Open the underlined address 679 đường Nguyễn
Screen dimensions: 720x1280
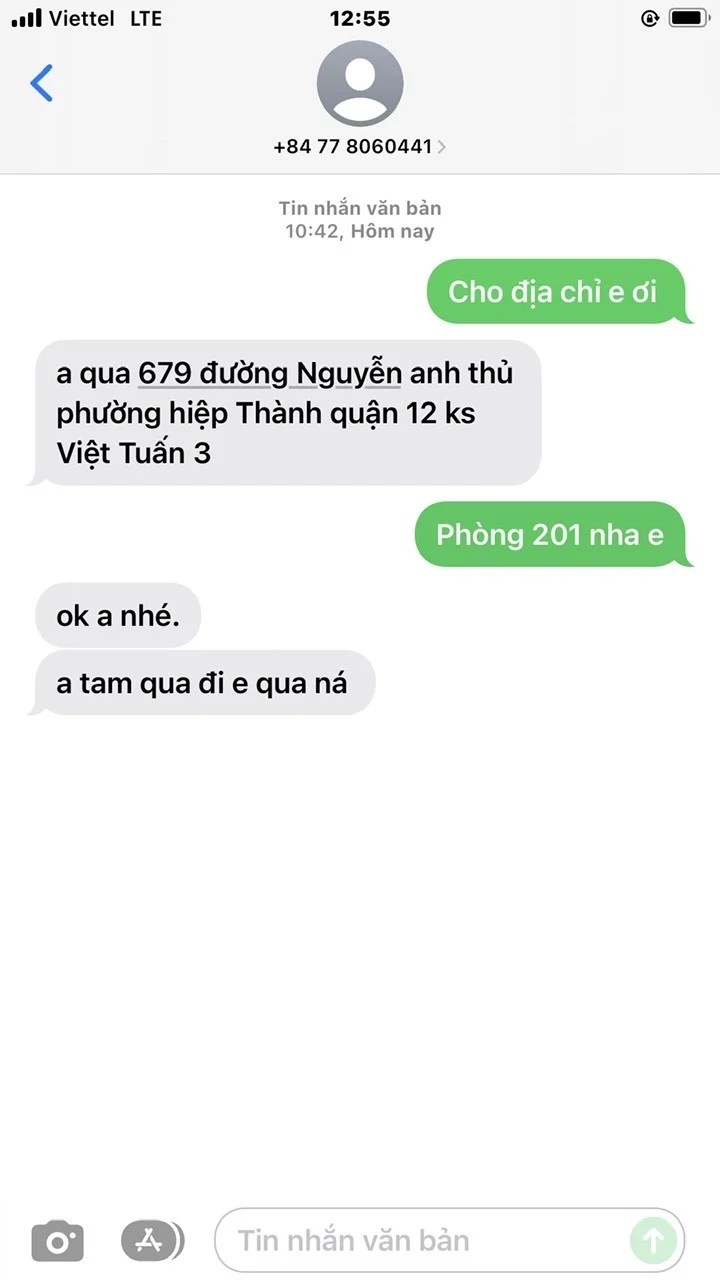coord(270,373)
